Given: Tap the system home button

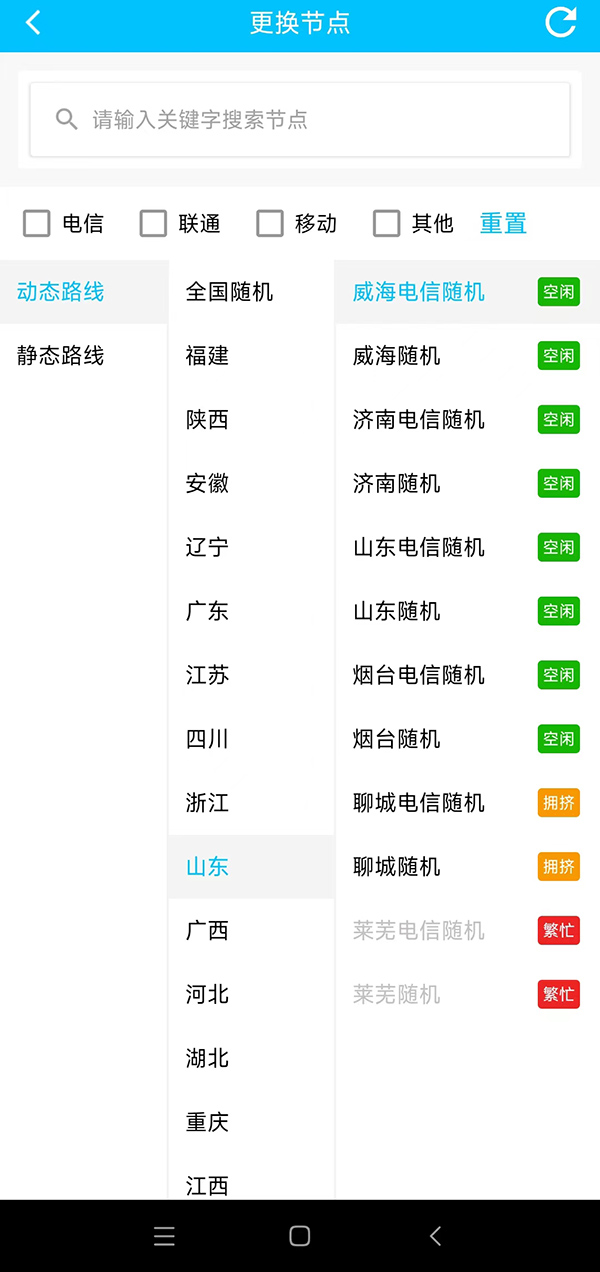Looking at the screenshot, I should (x=299, y=1236).
